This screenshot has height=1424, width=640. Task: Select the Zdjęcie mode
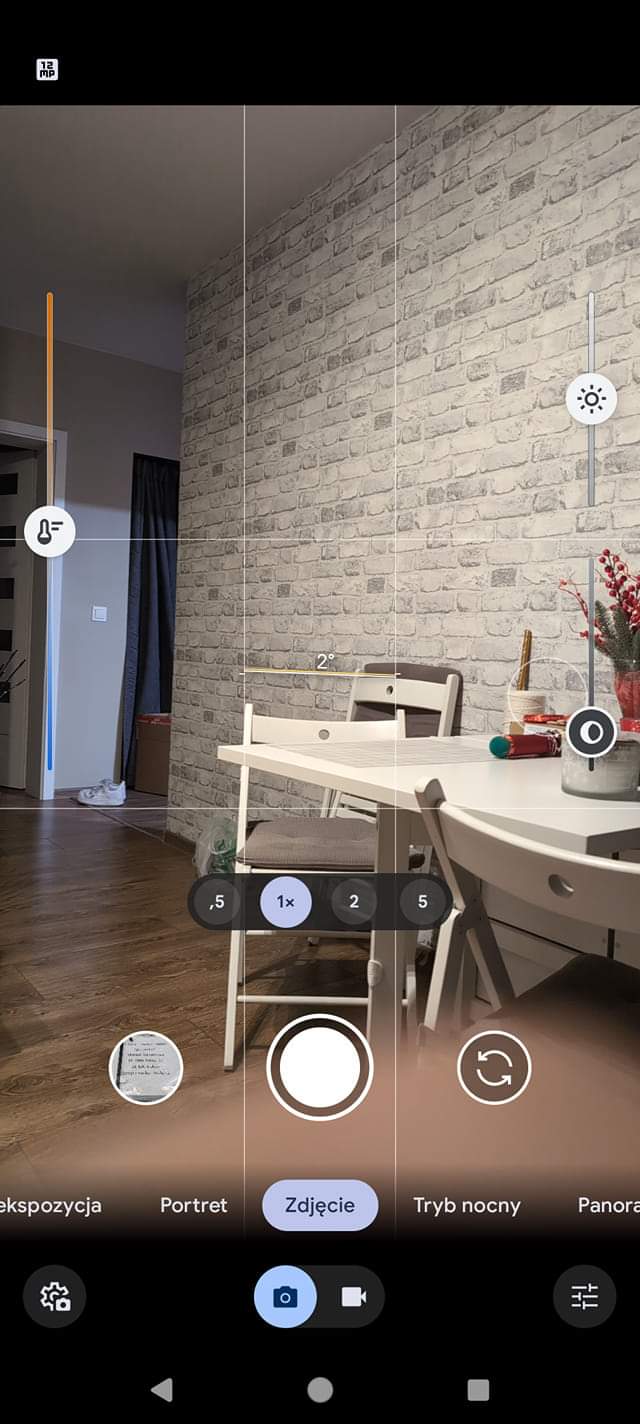point(320,1205)
